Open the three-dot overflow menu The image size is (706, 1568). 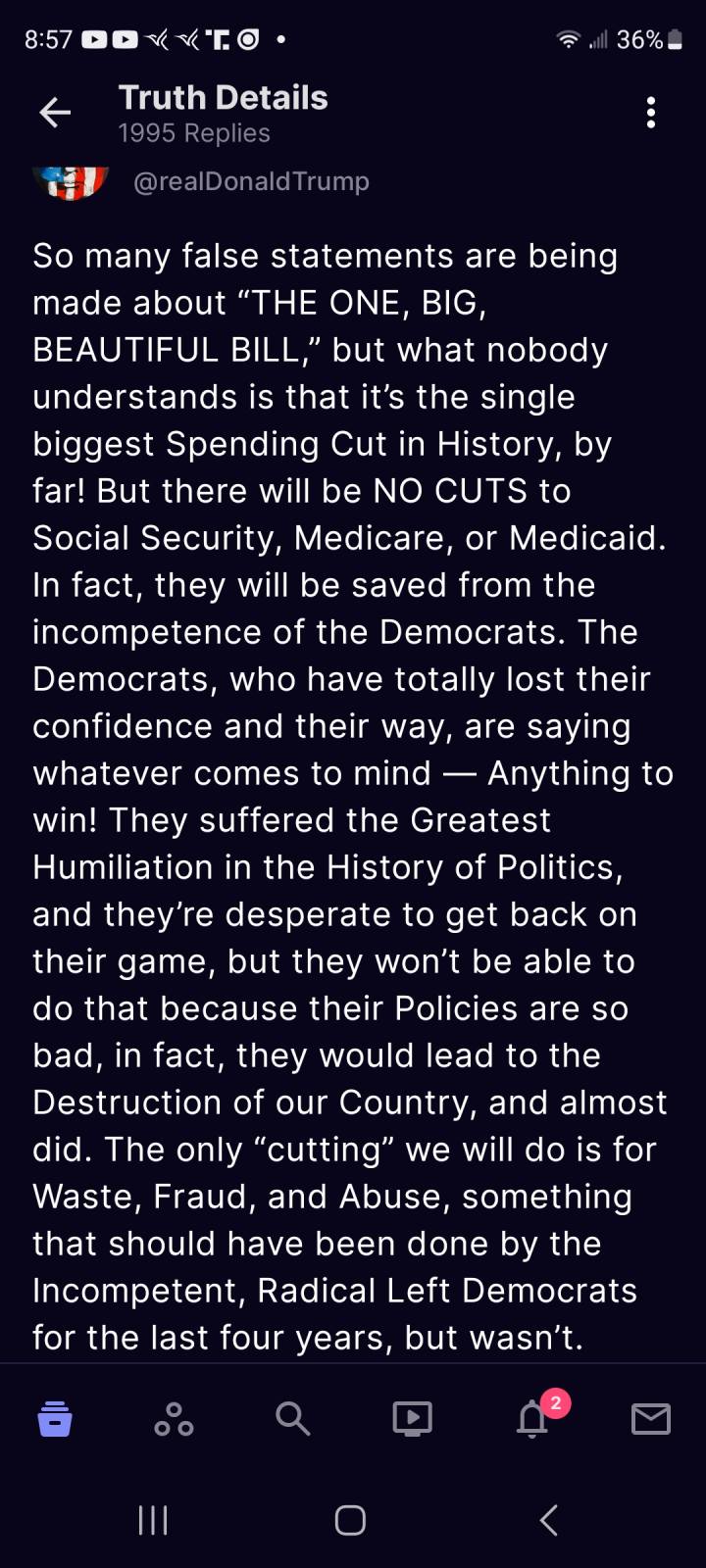pyautogui.click(x=651, y=113)
